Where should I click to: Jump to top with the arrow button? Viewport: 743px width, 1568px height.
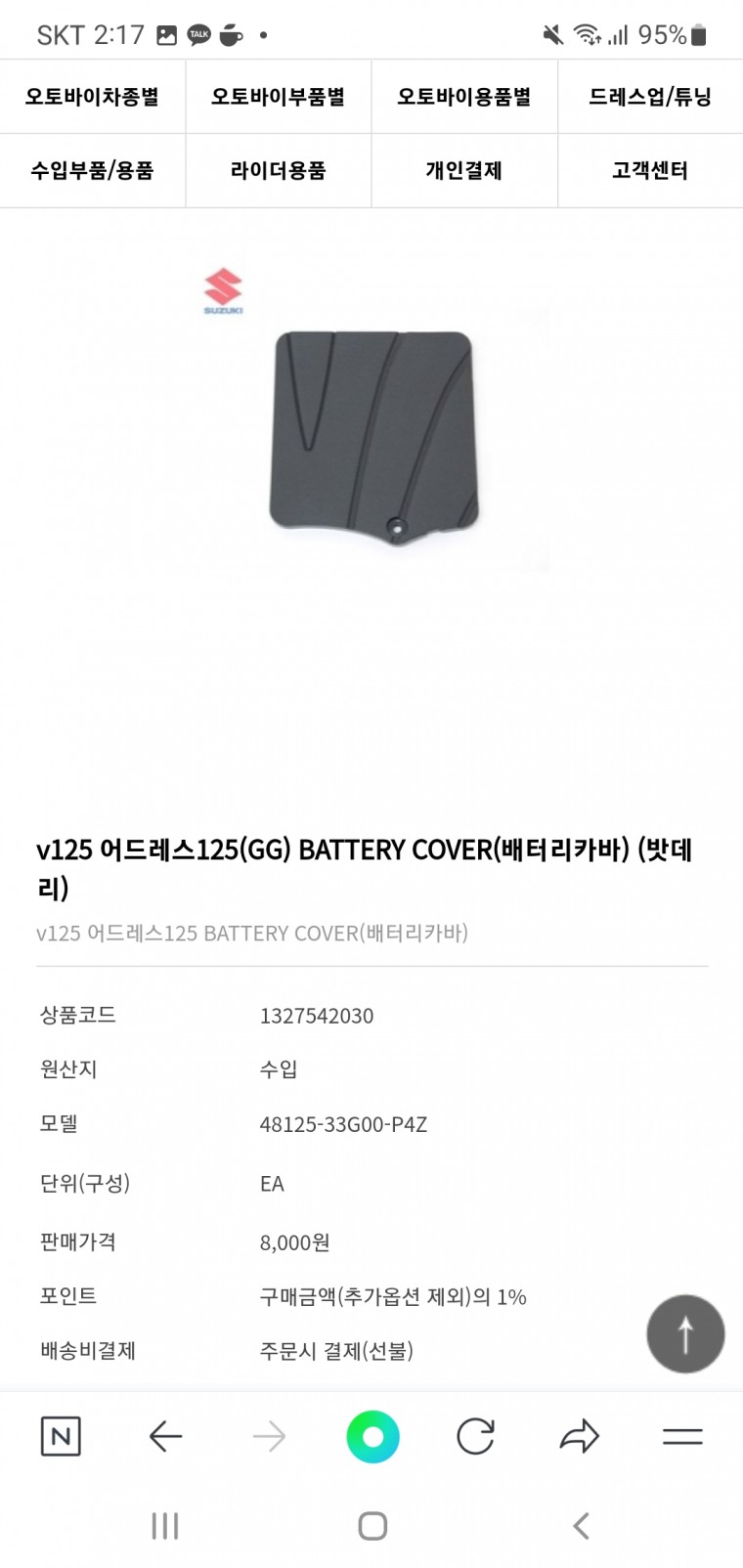pos(685,1334)
